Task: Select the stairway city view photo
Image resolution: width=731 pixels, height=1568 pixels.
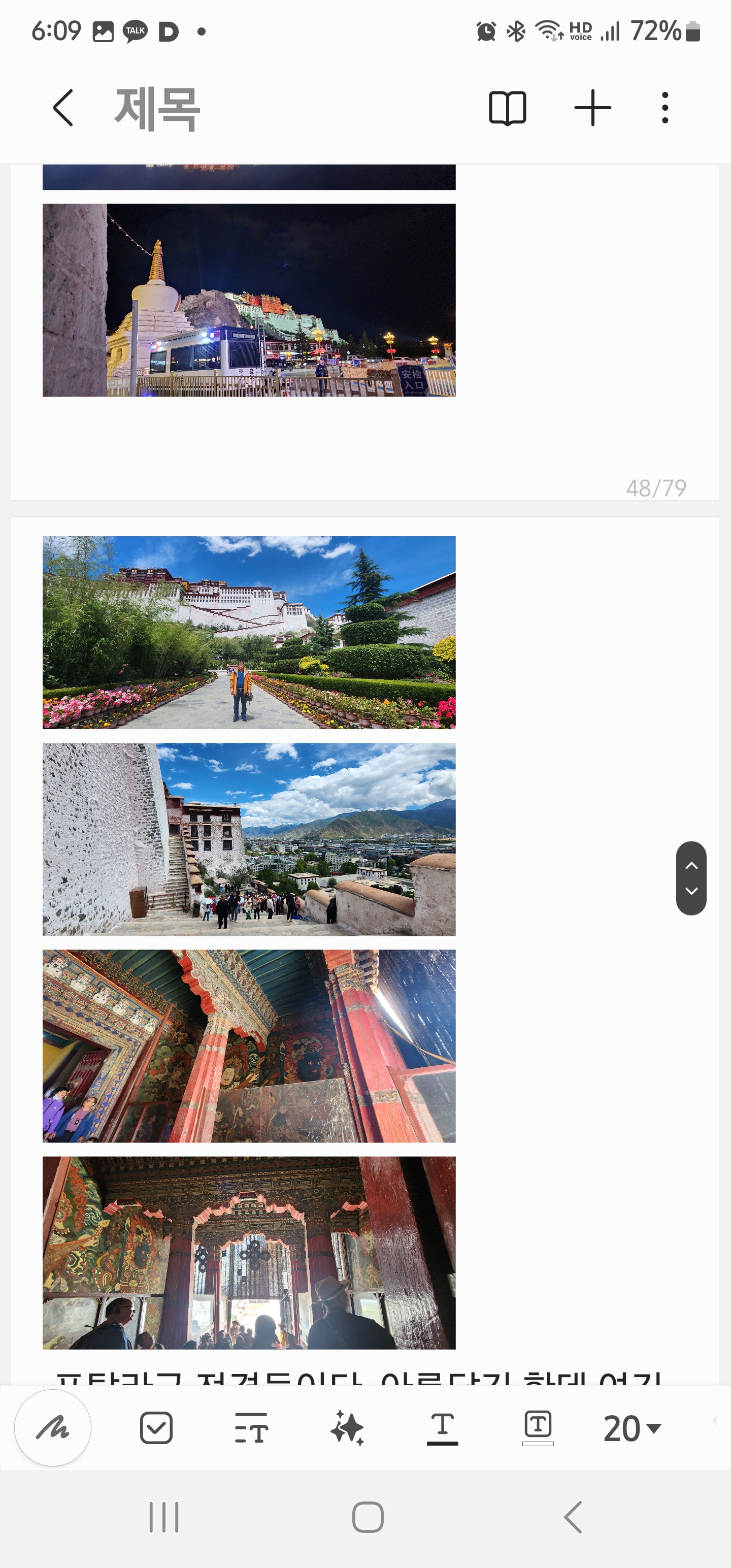Action: pos(249,839)
